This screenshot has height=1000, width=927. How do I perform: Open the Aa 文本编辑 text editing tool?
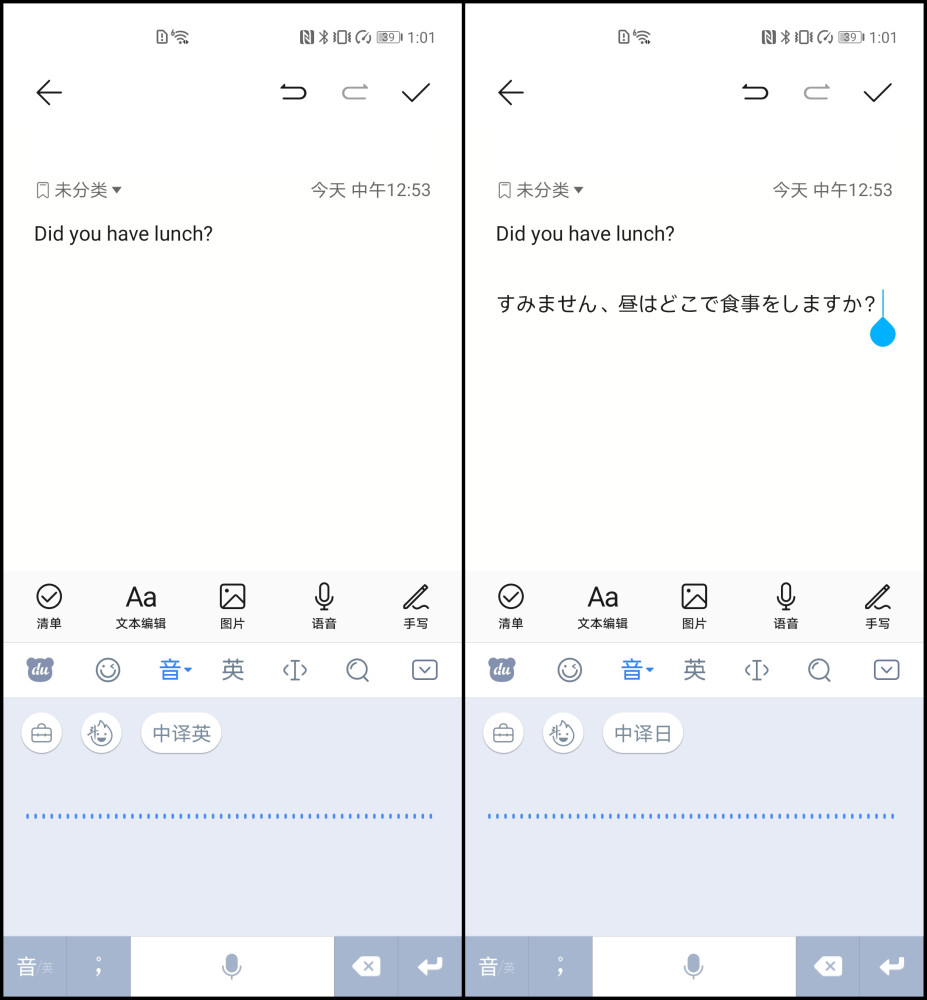coord(140,605)
